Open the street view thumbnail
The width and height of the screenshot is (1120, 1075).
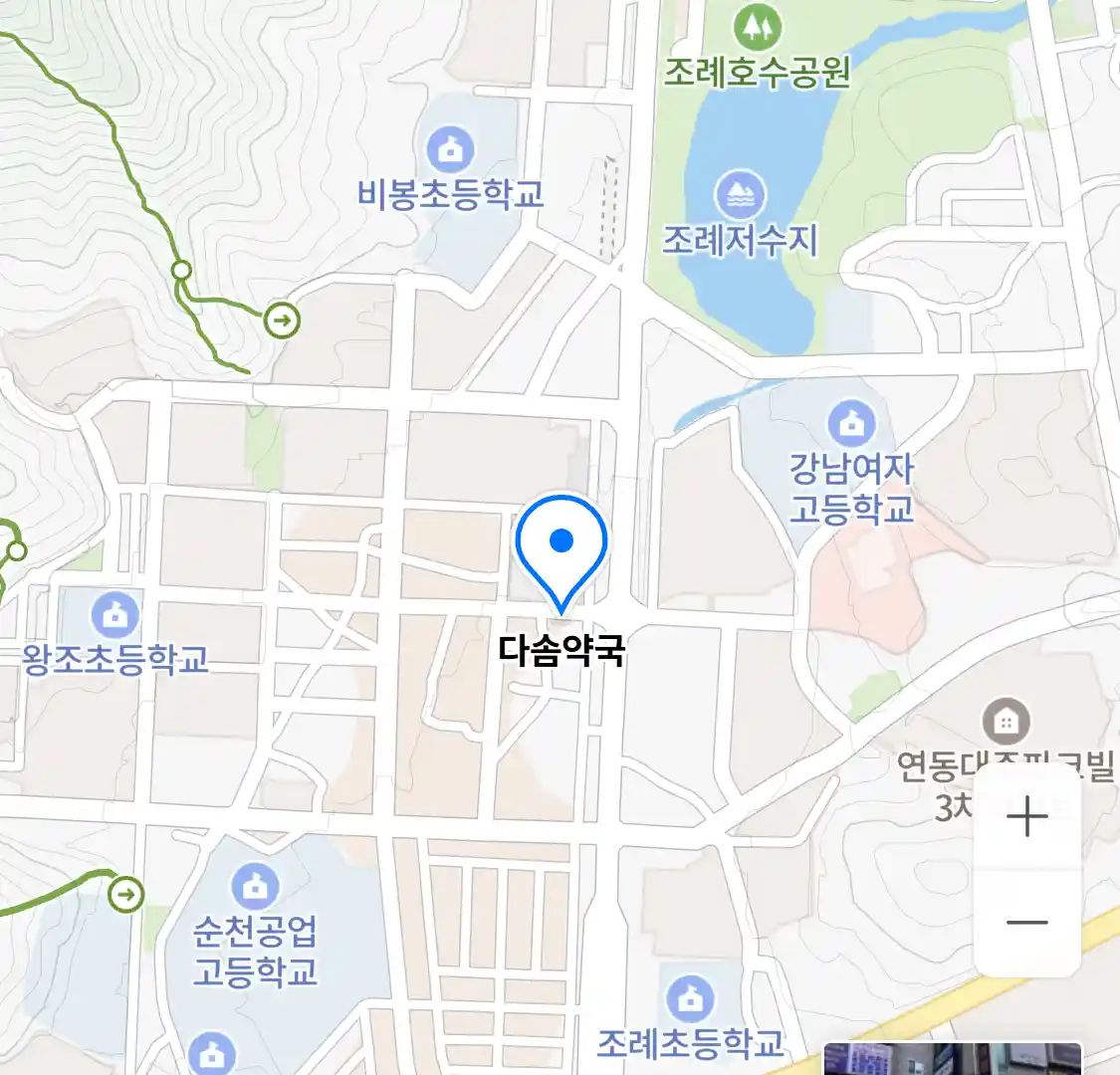(952, 1059)
